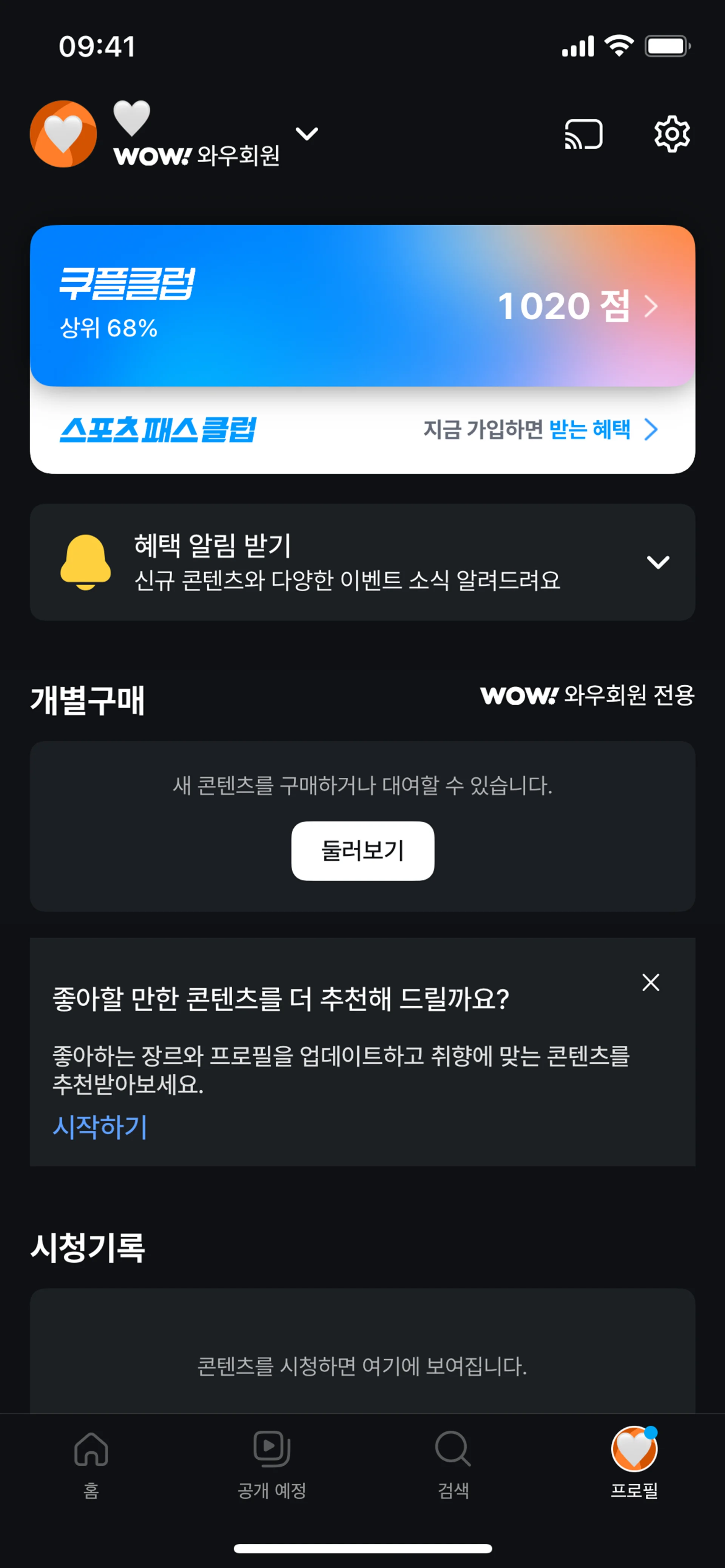Expand the profile switcher dropdown

pos(307,134)
